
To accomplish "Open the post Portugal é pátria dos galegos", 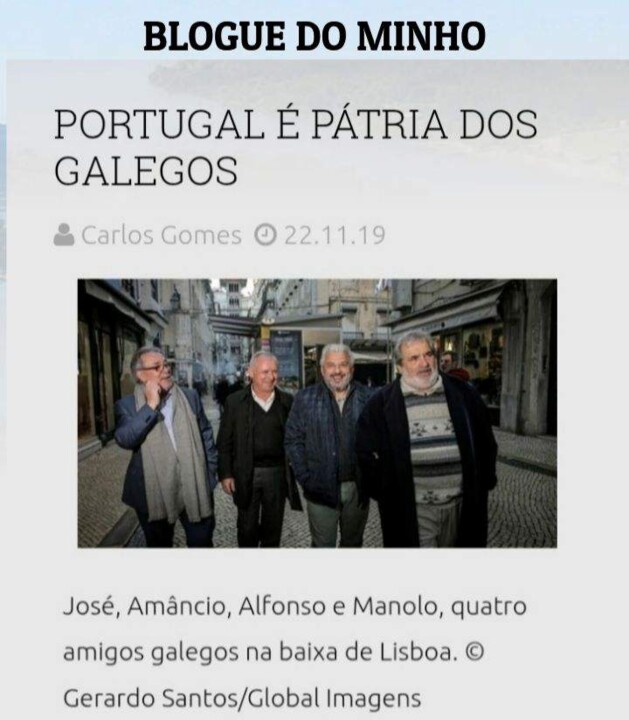I will click(295, 147).
